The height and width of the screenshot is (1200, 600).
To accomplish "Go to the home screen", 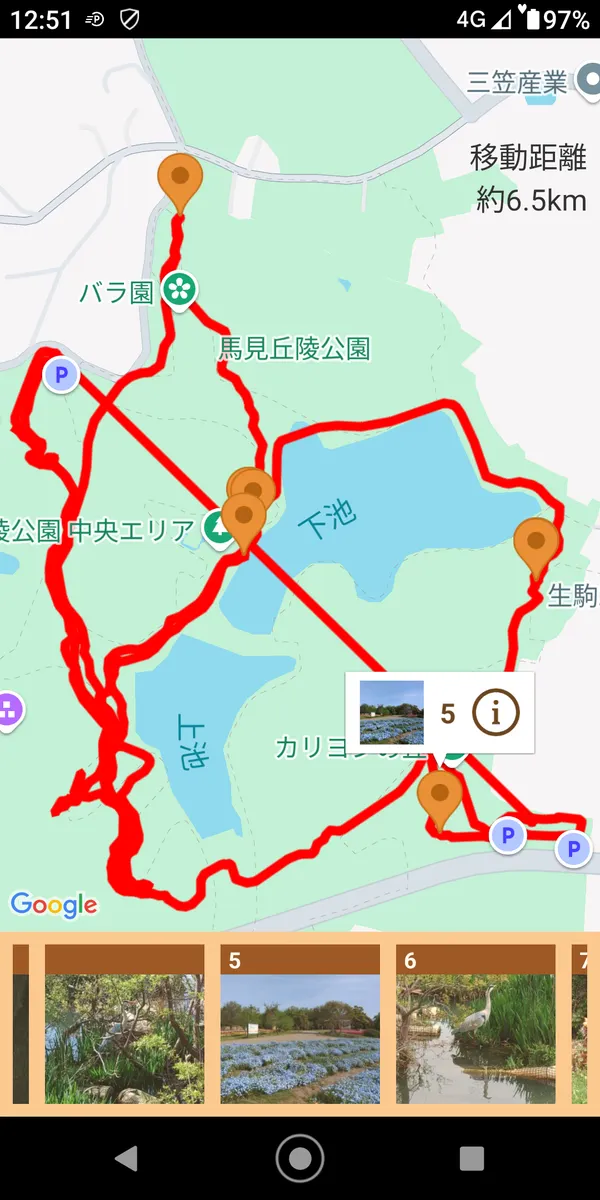I will [x=299, y=1158].
